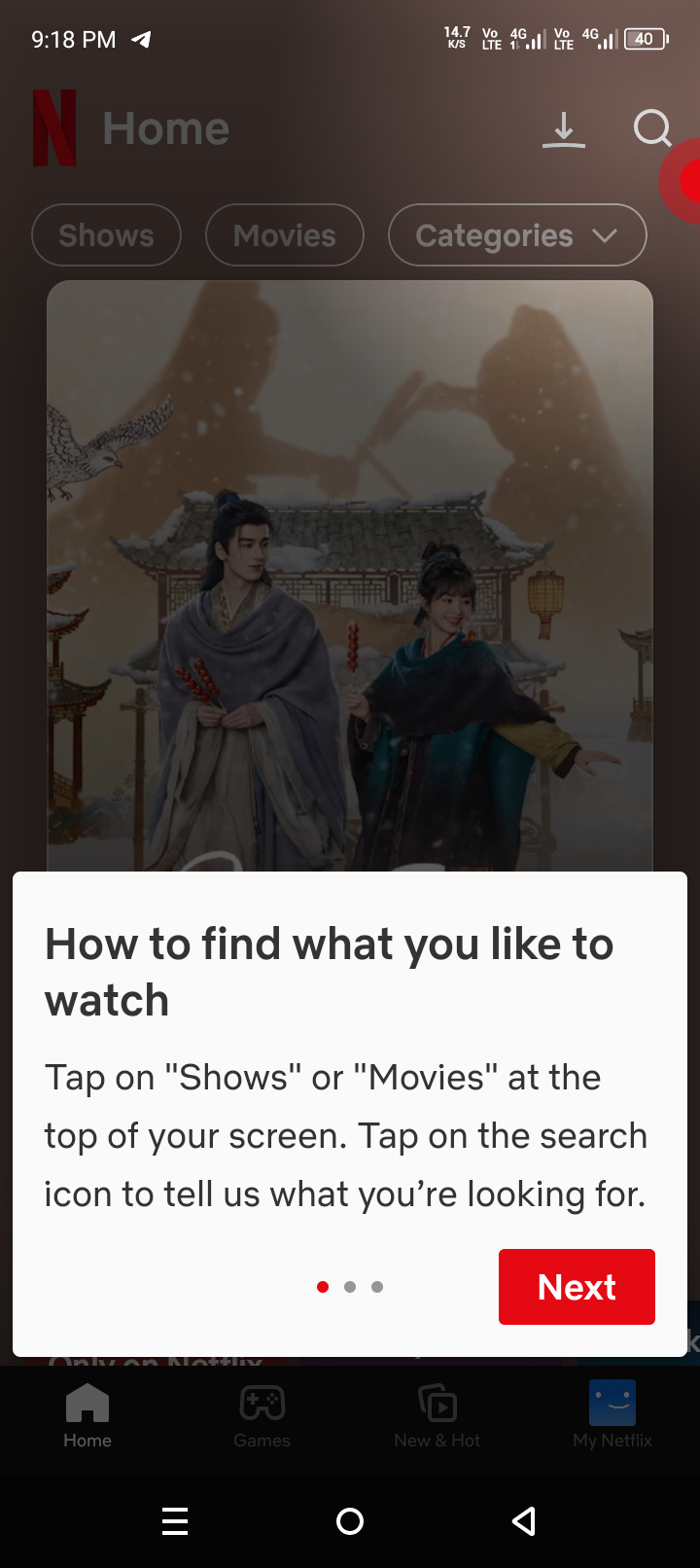This screenshot has width=700, height=1568.
Task: Go to the My Netflix tab
Action: 612,1416
